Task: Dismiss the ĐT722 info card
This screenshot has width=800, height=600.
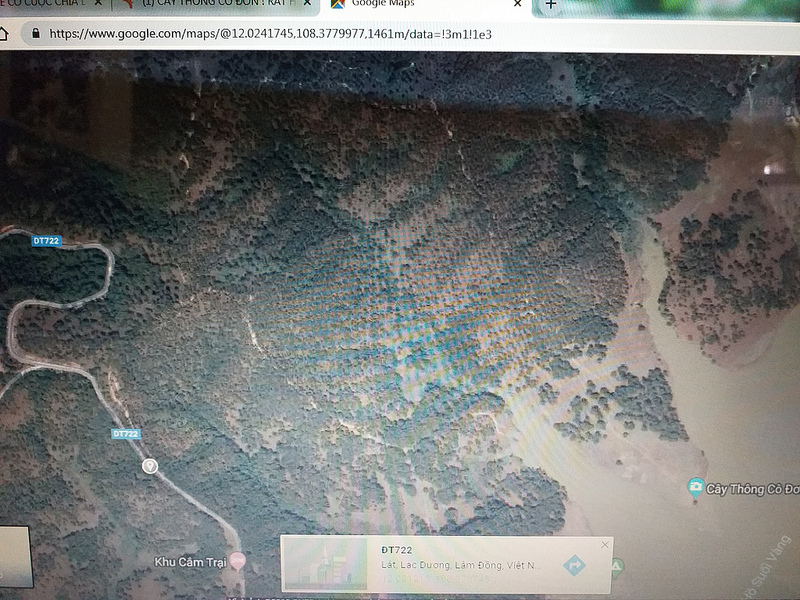Action: point(604,545)
